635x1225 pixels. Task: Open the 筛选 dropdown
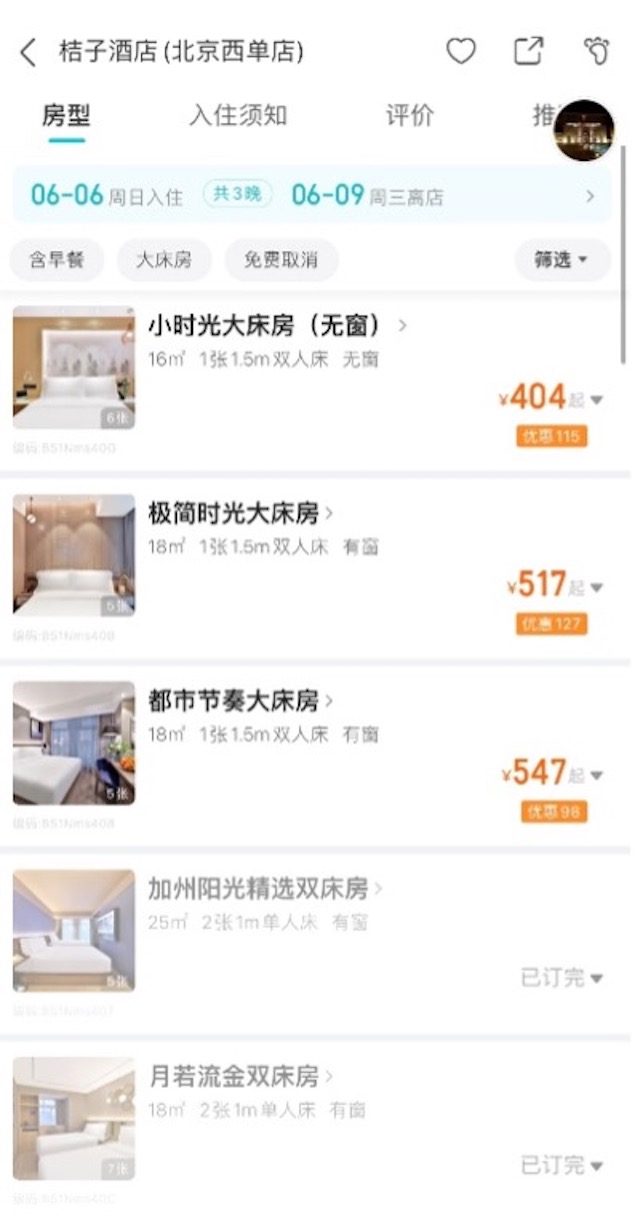(x=561, y=260)
